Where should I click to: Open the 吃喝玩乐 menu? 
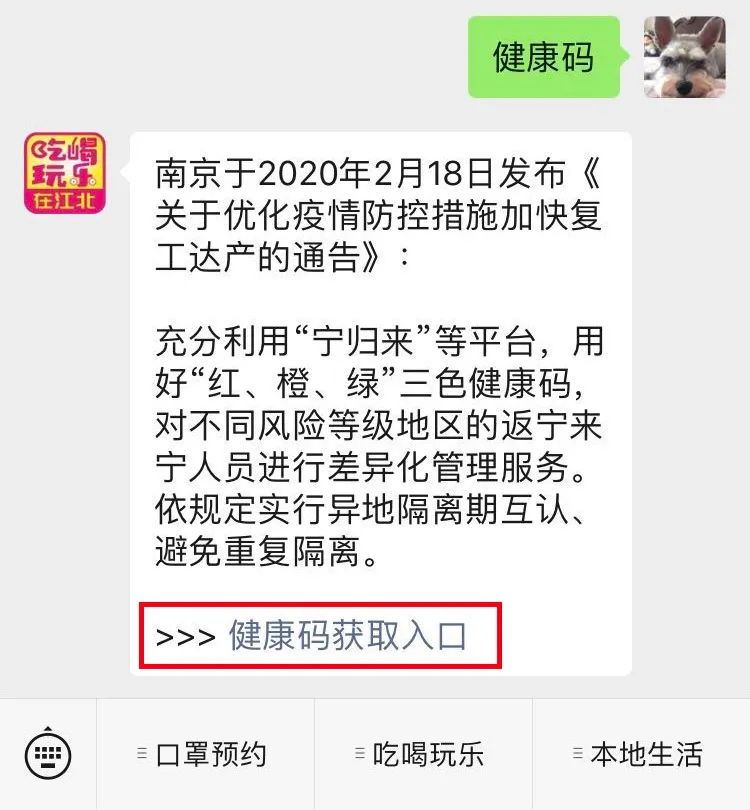tap(422, 754)
